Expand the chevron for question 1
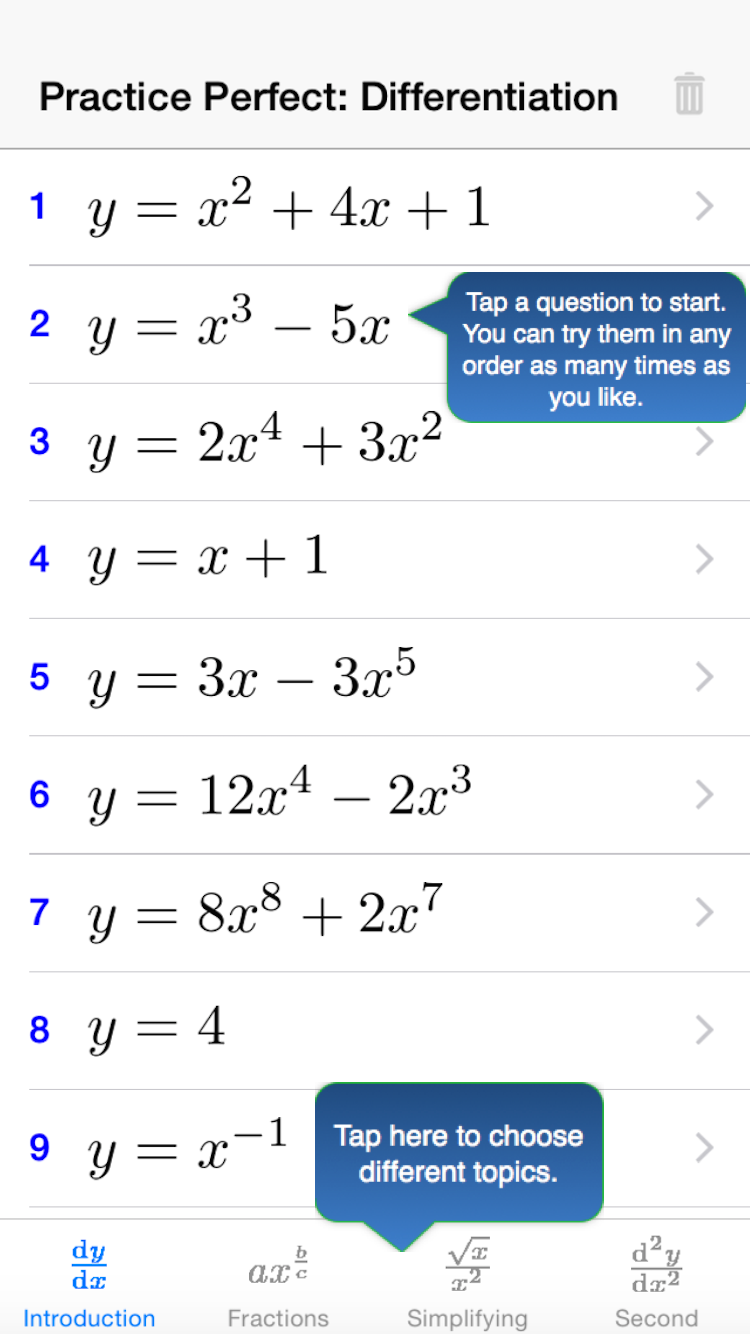The image size is (750, 1334). point(703,206)
